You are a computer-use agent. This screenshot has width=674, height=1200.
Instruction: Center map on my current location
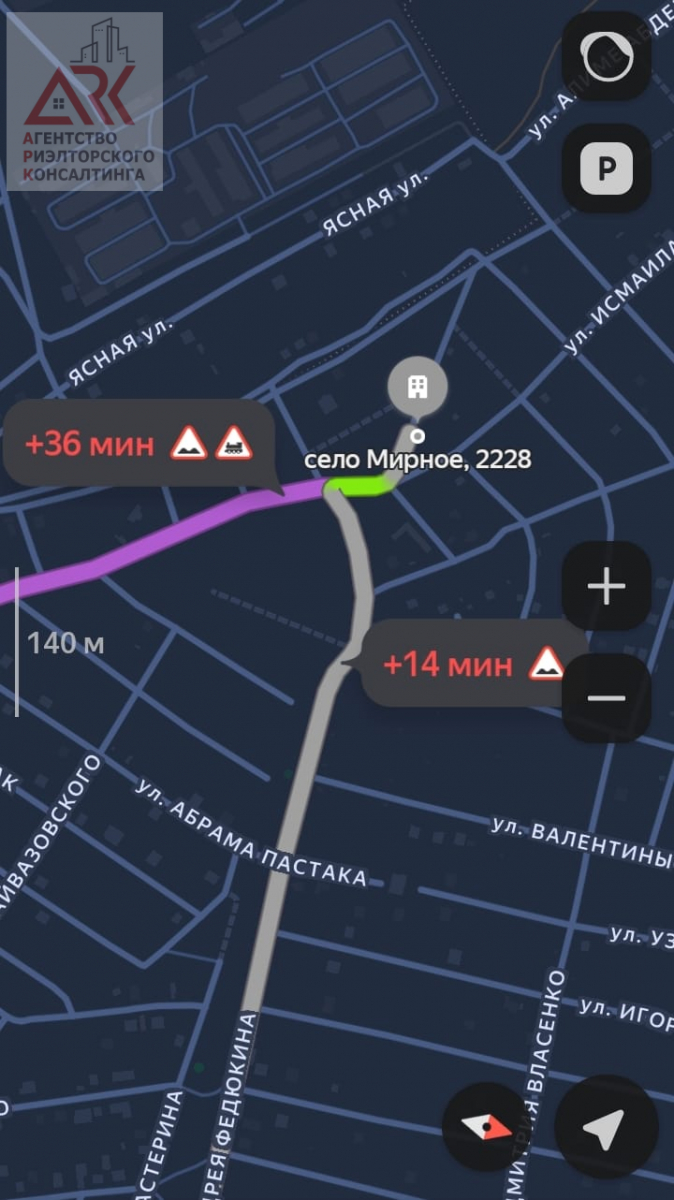coord(604,1128)
